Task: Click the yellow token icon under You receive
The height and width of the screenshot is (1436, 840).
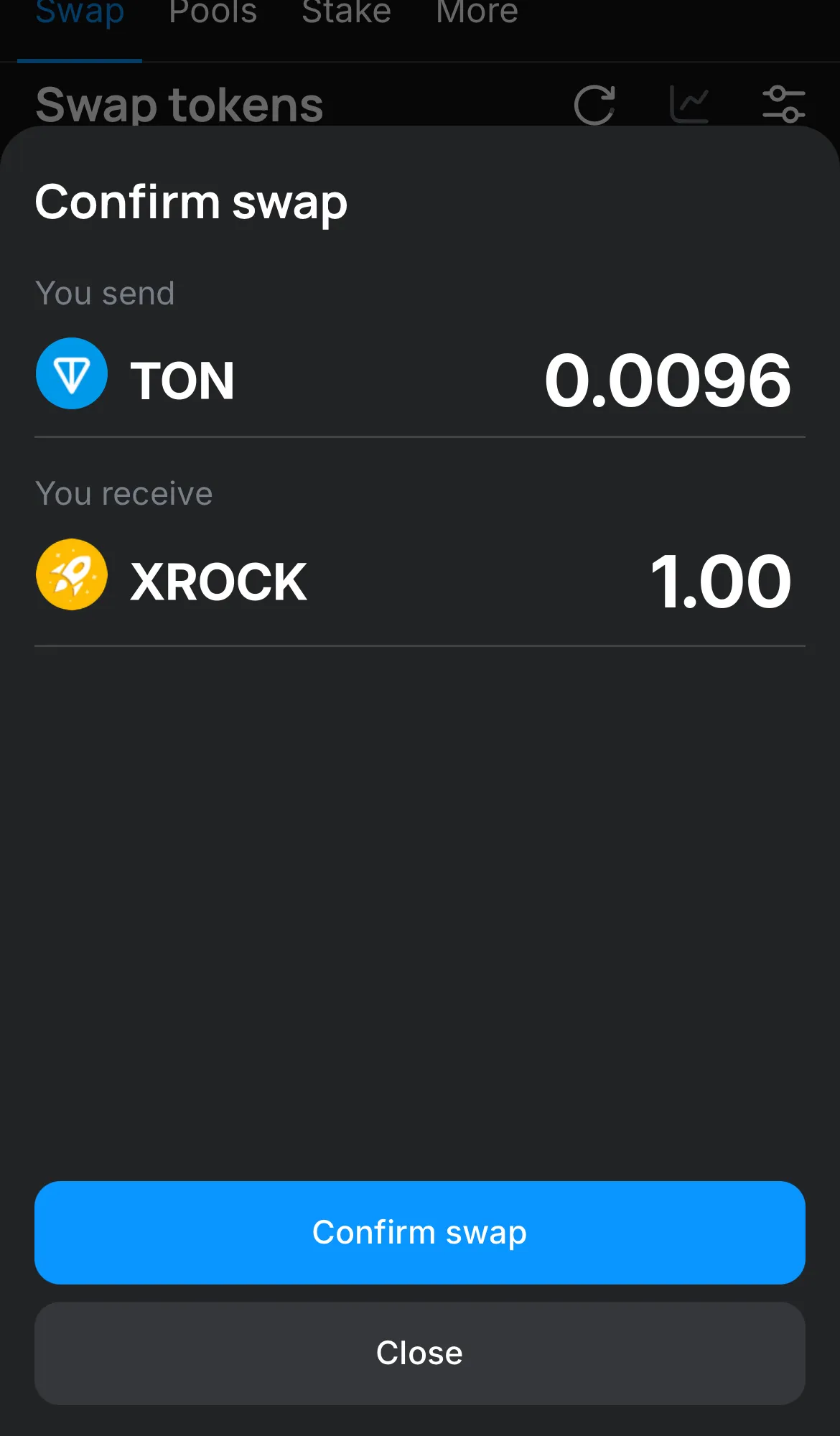Action: pos(72,574)
